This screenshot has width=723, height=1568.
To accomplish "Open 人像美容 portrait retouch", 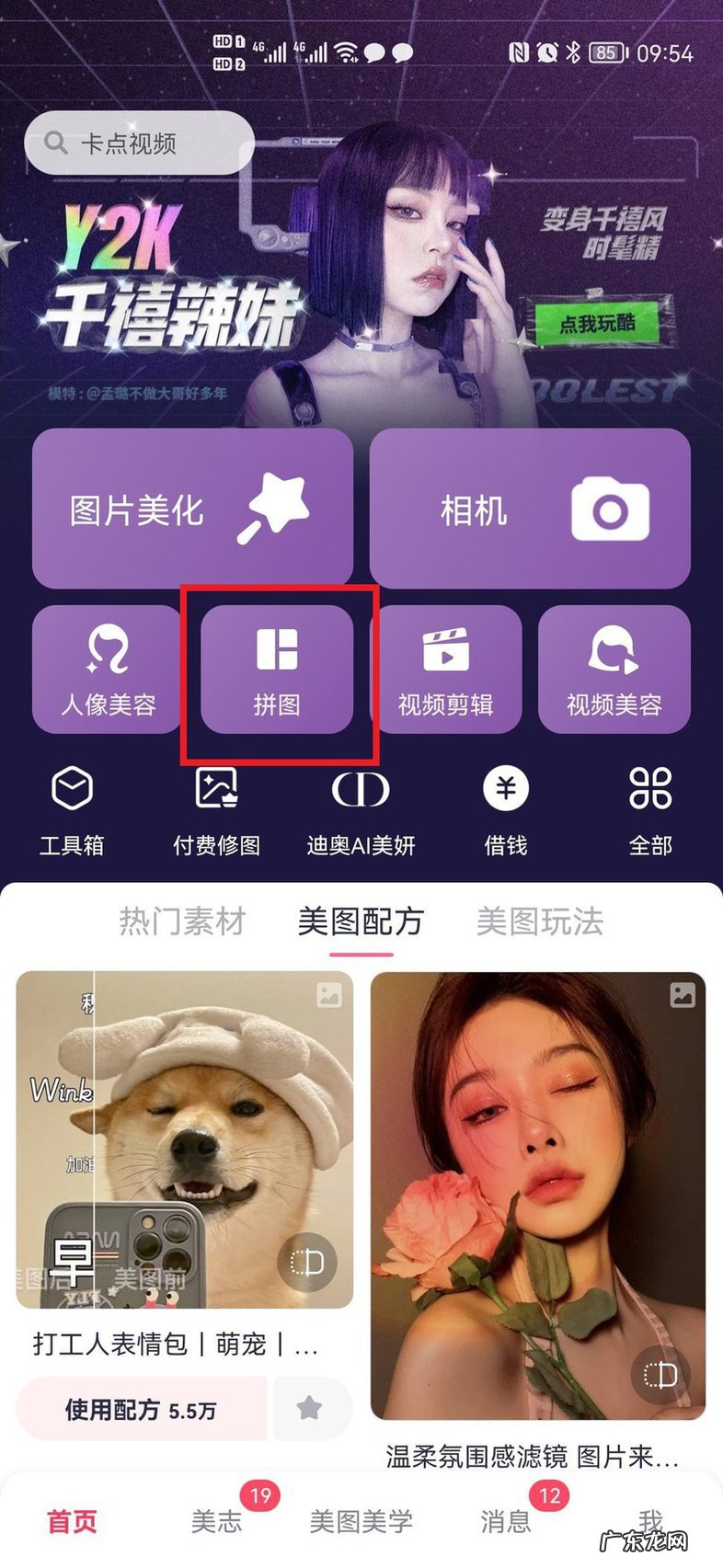I will tap(107, 669).
